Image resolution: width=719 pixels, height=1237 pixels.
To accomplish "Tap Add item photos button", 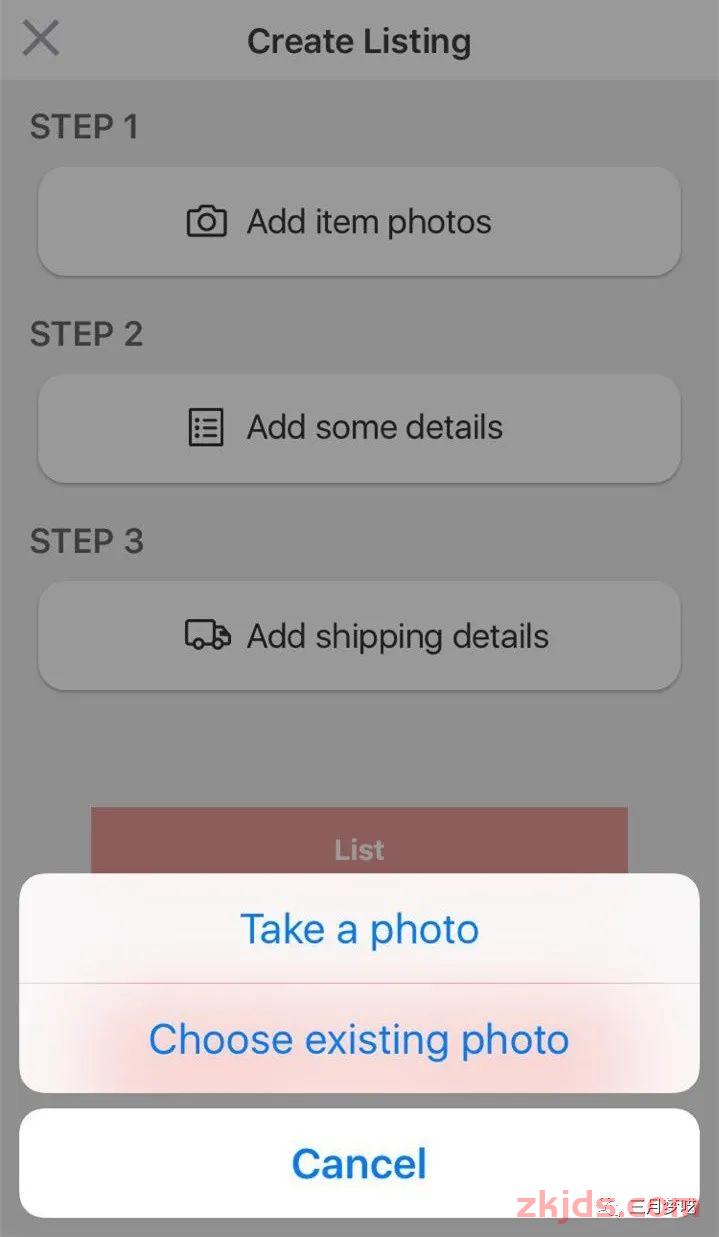I will (x=359, y=221).
